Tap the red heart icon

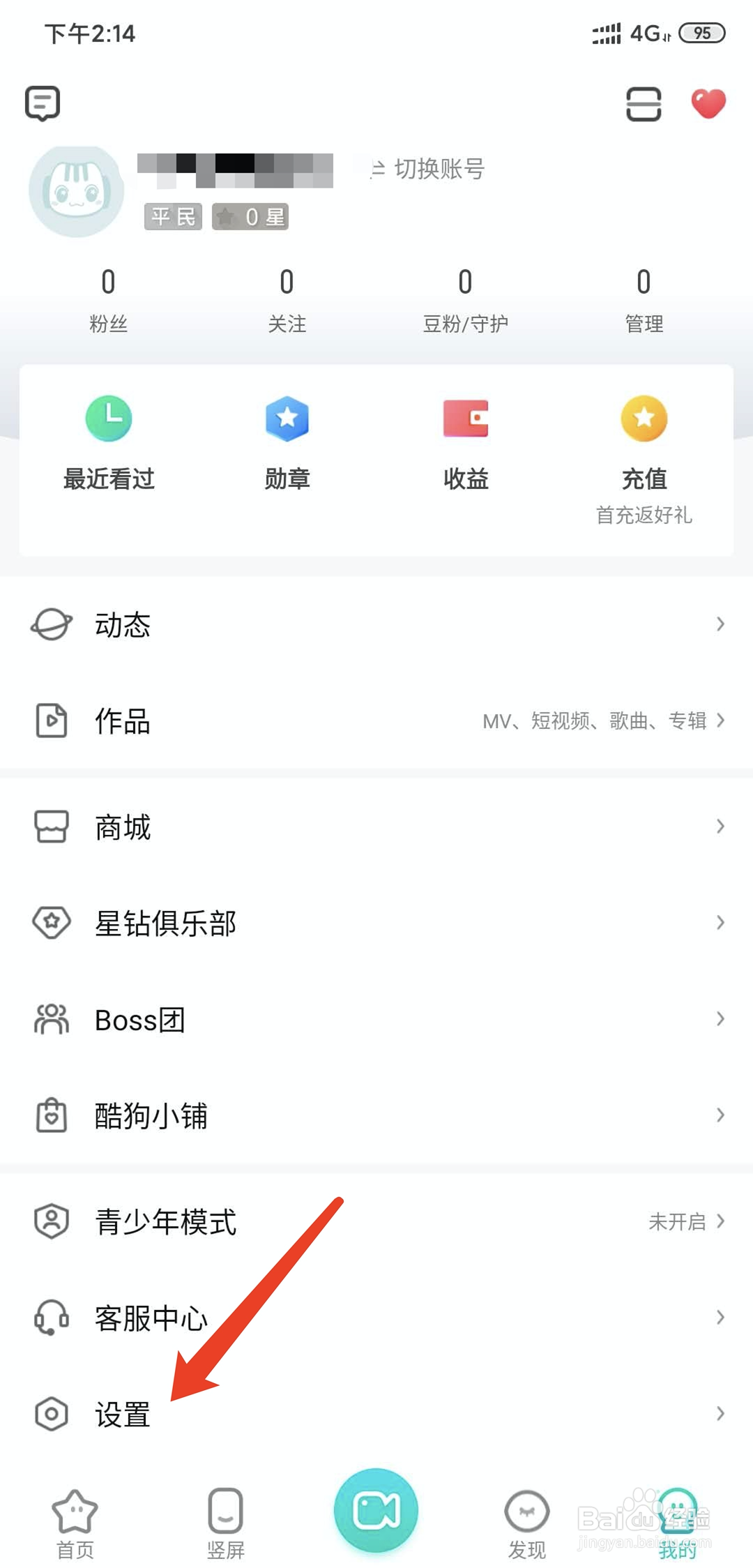coord(708,104)
